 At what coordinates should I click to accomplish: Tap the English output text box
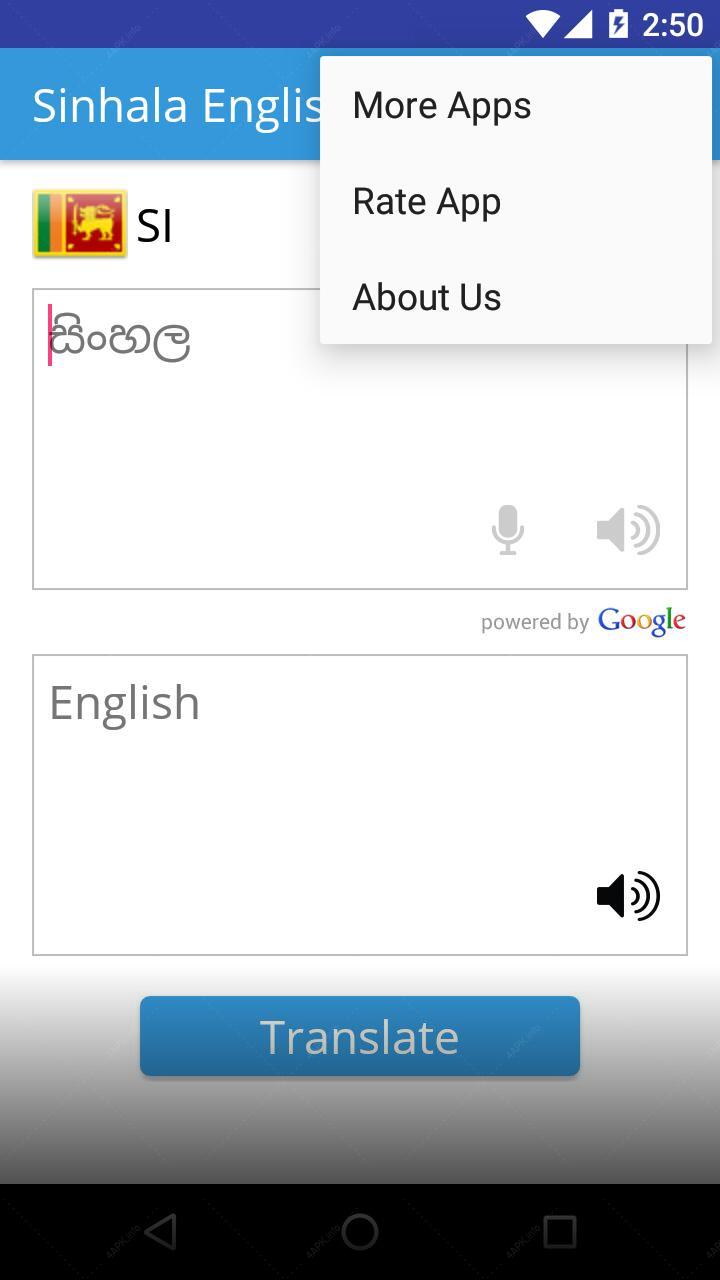click(360, 805)
